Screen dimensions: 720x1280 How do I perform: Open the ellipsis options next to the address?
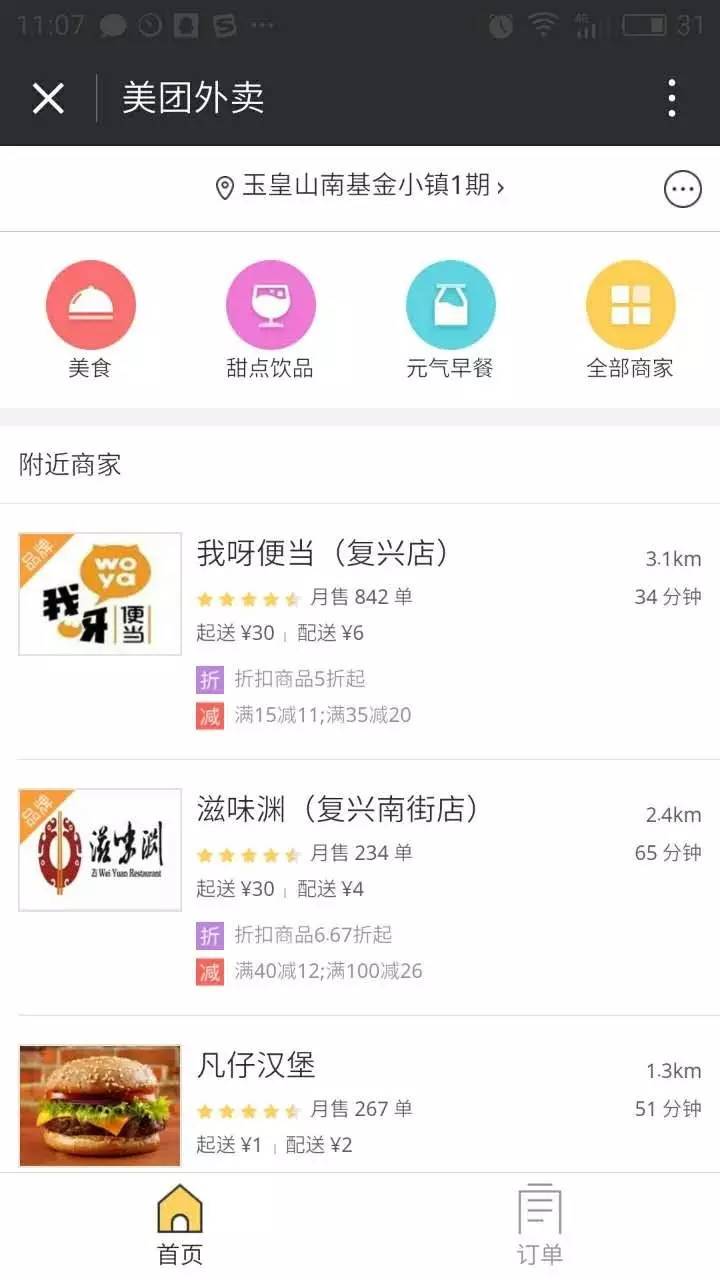coord(683,187)
